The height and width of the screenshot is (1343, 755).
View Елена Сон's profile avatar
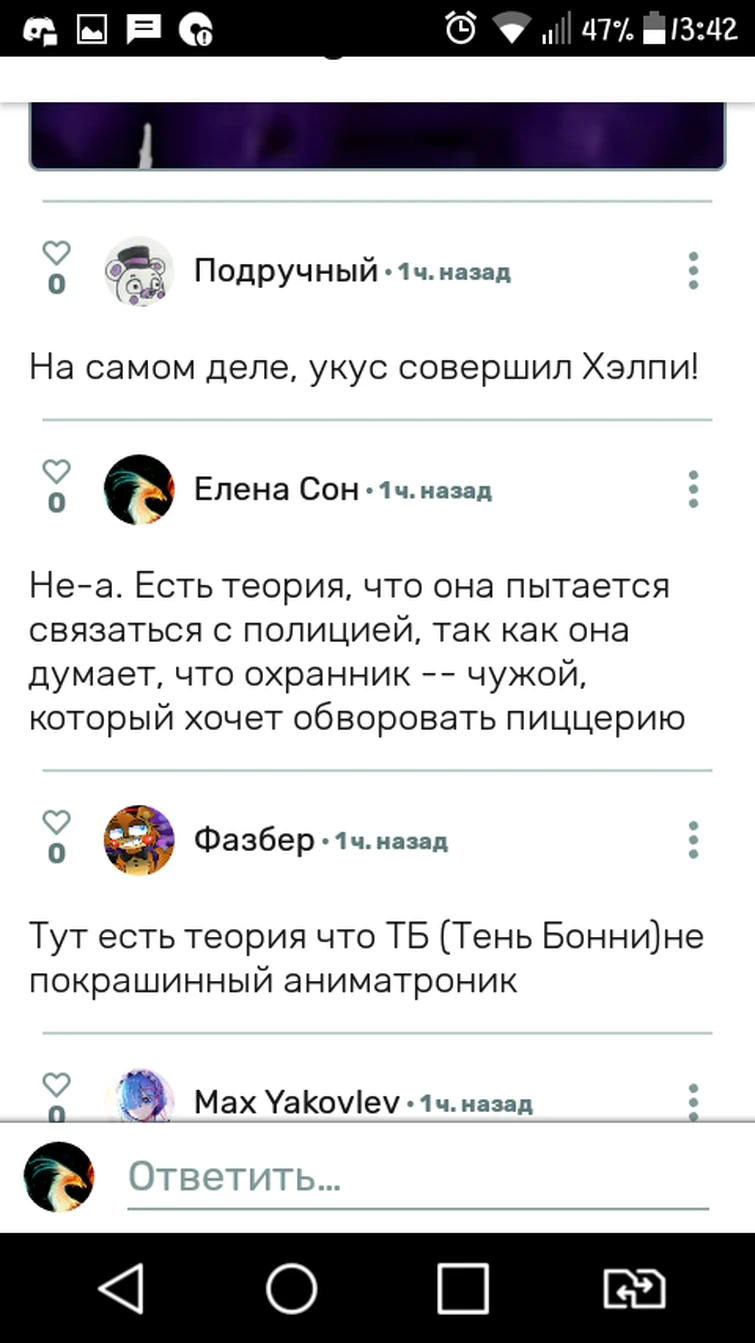tap(139, 490)
